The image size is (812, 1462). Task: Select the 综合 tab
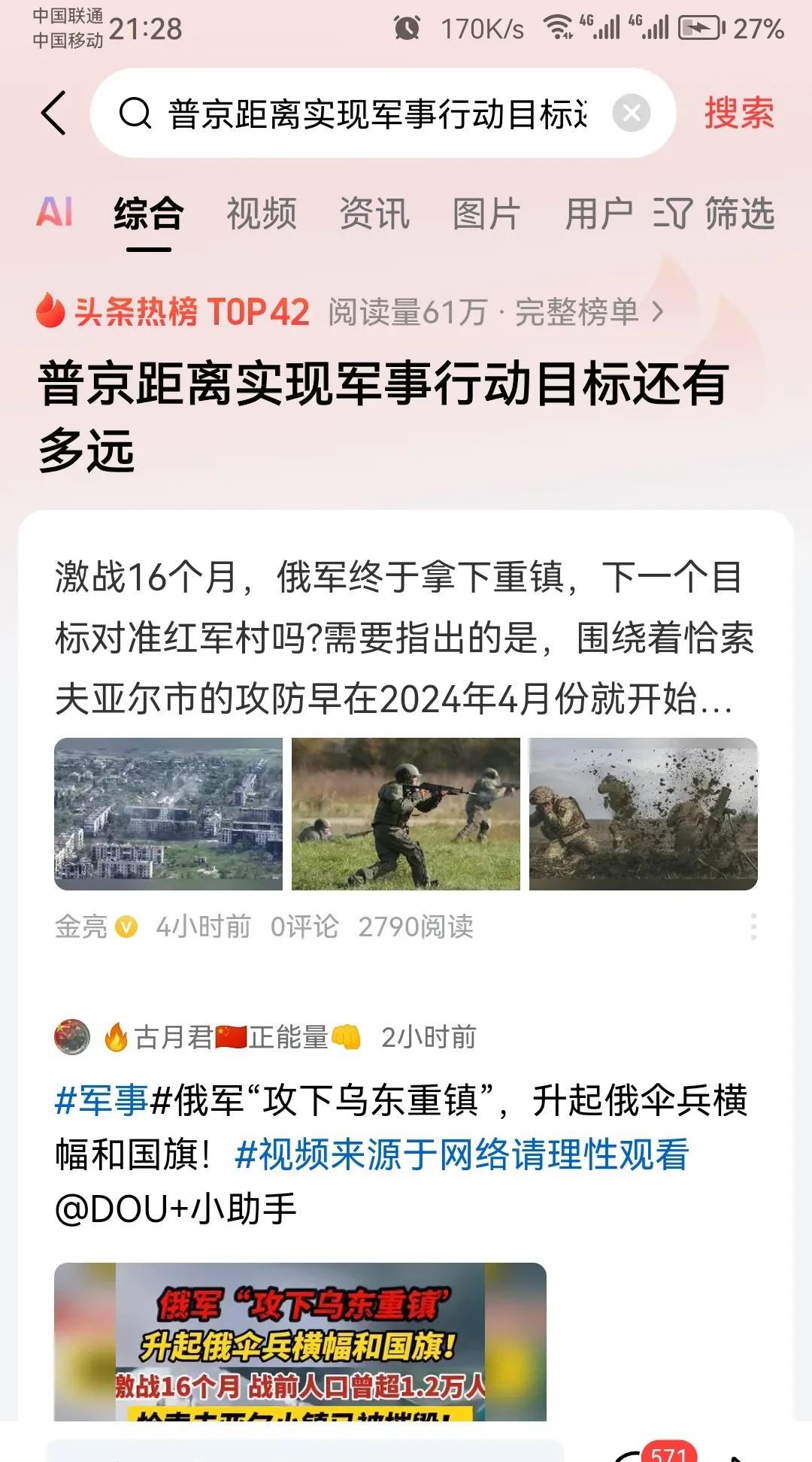[149, 214]
